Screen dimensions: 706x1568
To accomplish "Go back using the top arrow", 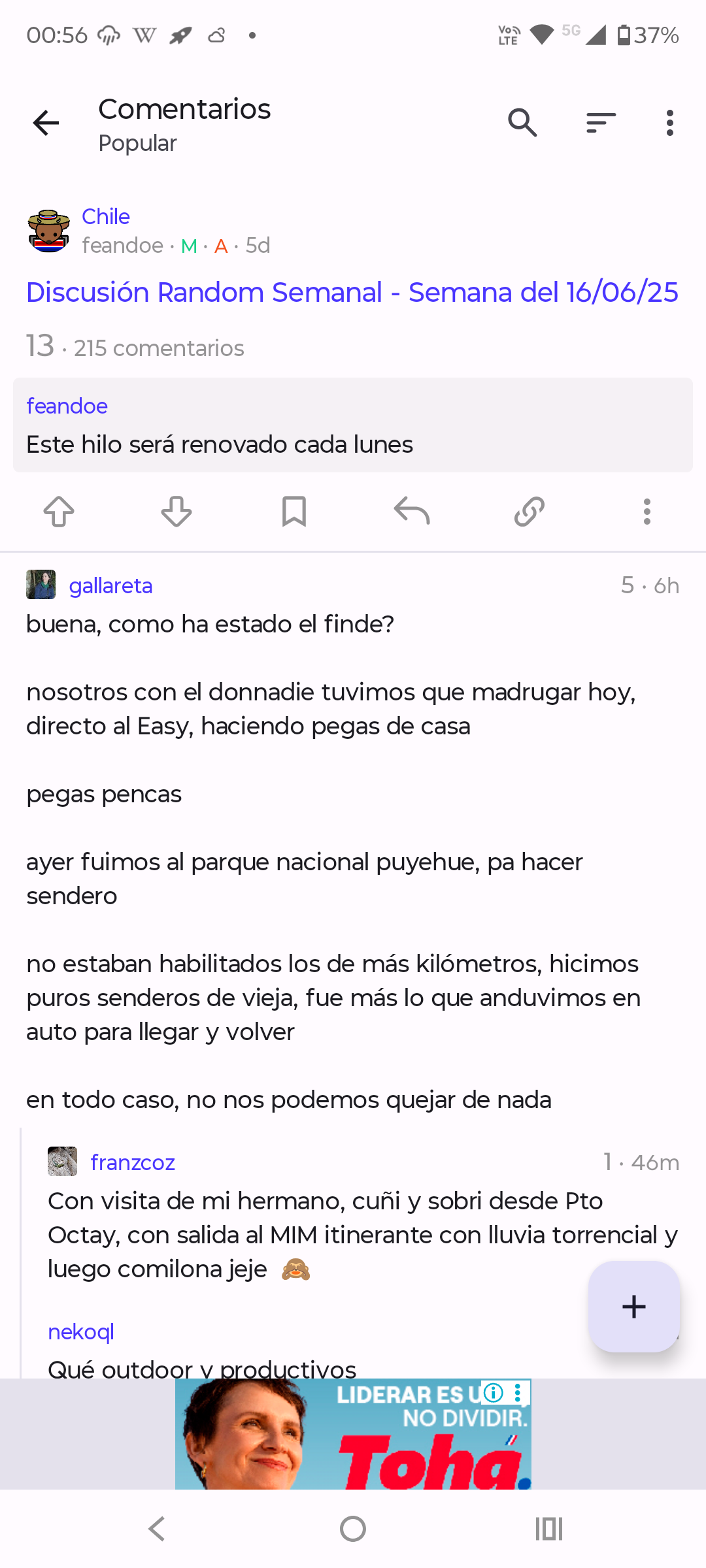I will (x=46, y=123).
